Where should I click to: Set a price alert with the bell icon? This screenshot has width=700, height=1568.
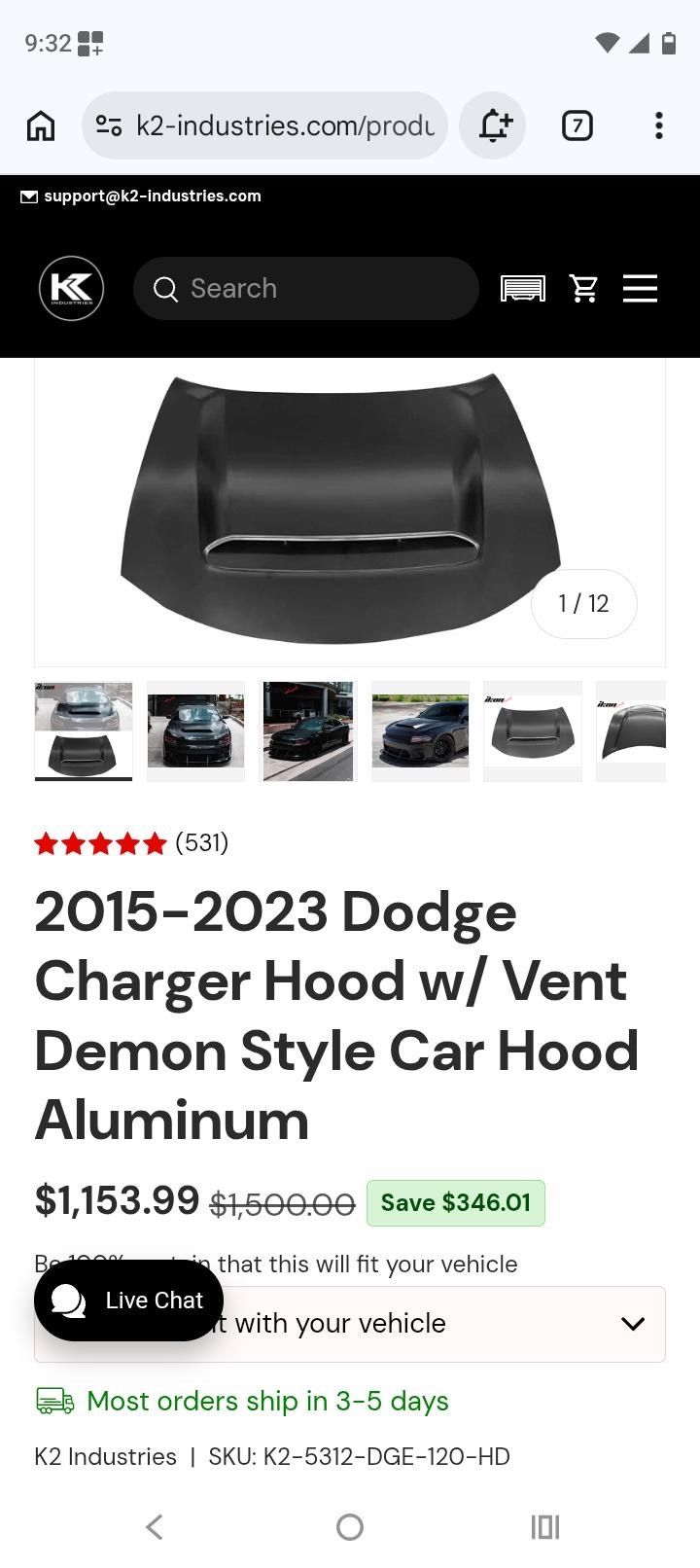493,125
